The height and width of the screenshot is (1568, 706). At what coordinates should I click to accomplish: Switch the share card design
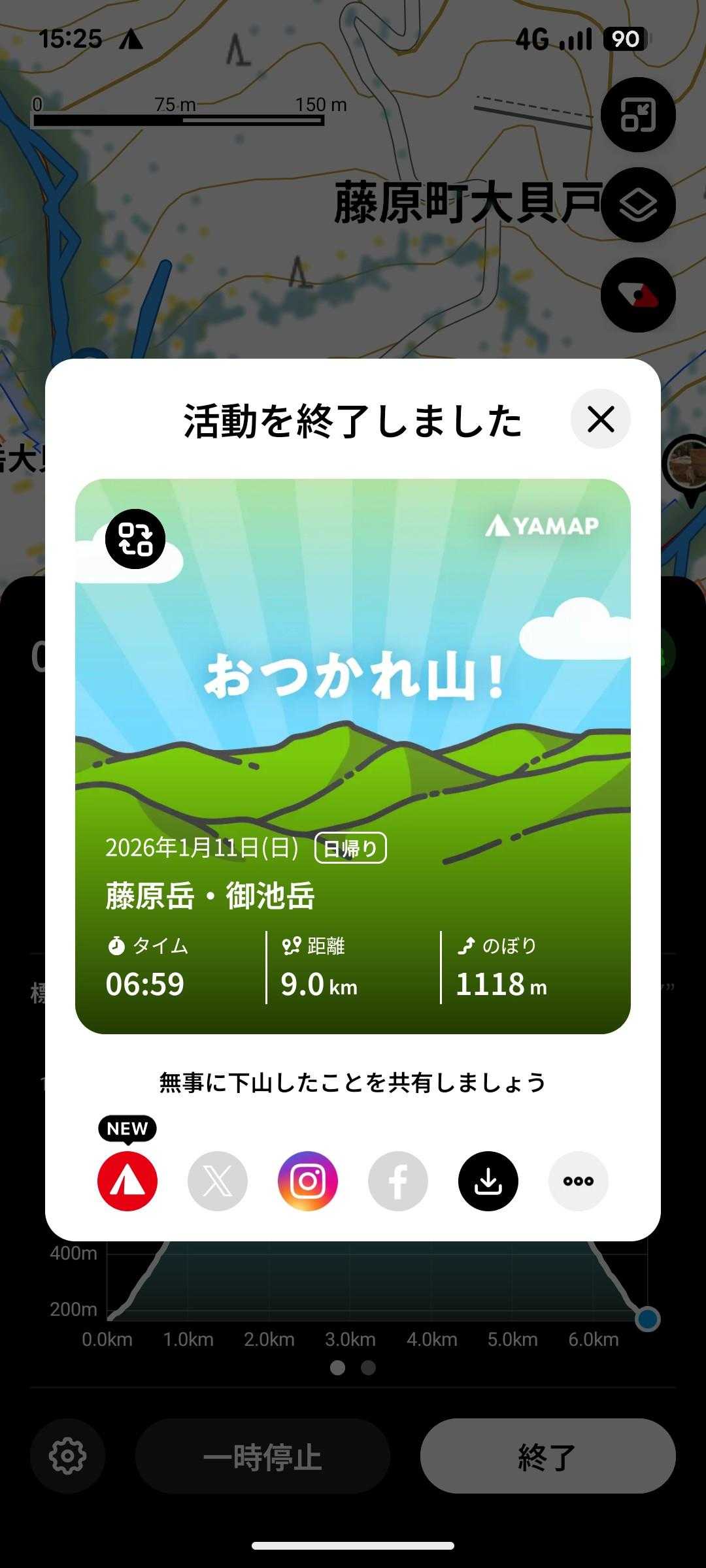click(135, 539)
